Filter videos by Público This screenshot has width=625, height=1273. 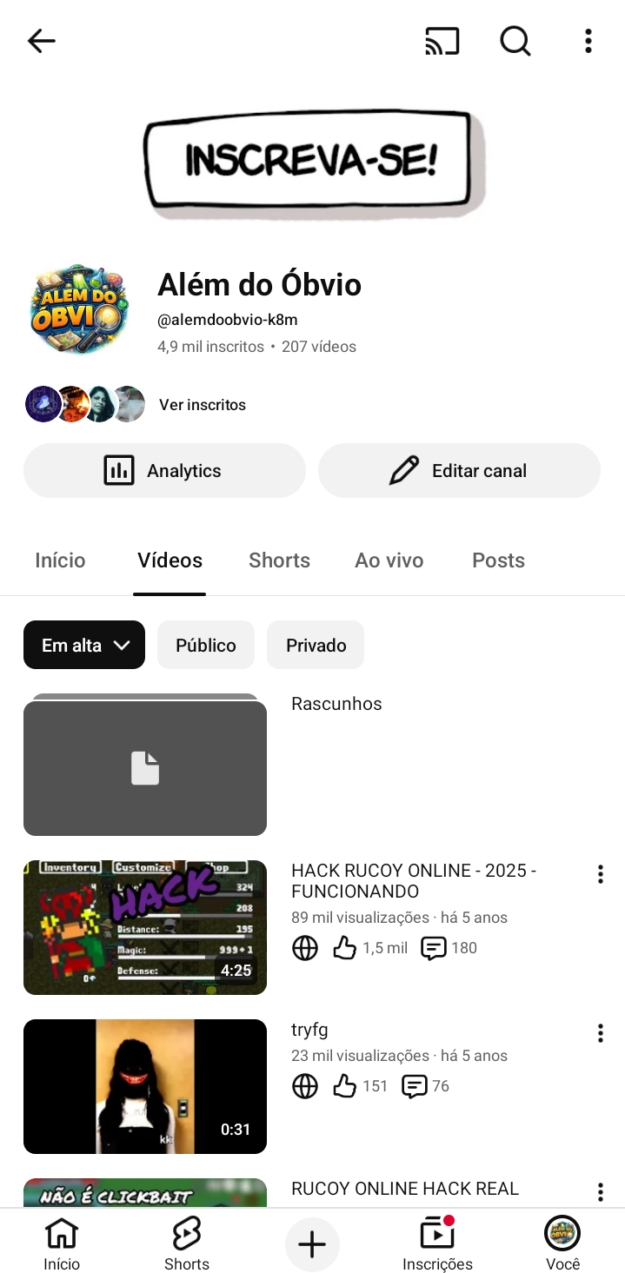tap(206, 646)
